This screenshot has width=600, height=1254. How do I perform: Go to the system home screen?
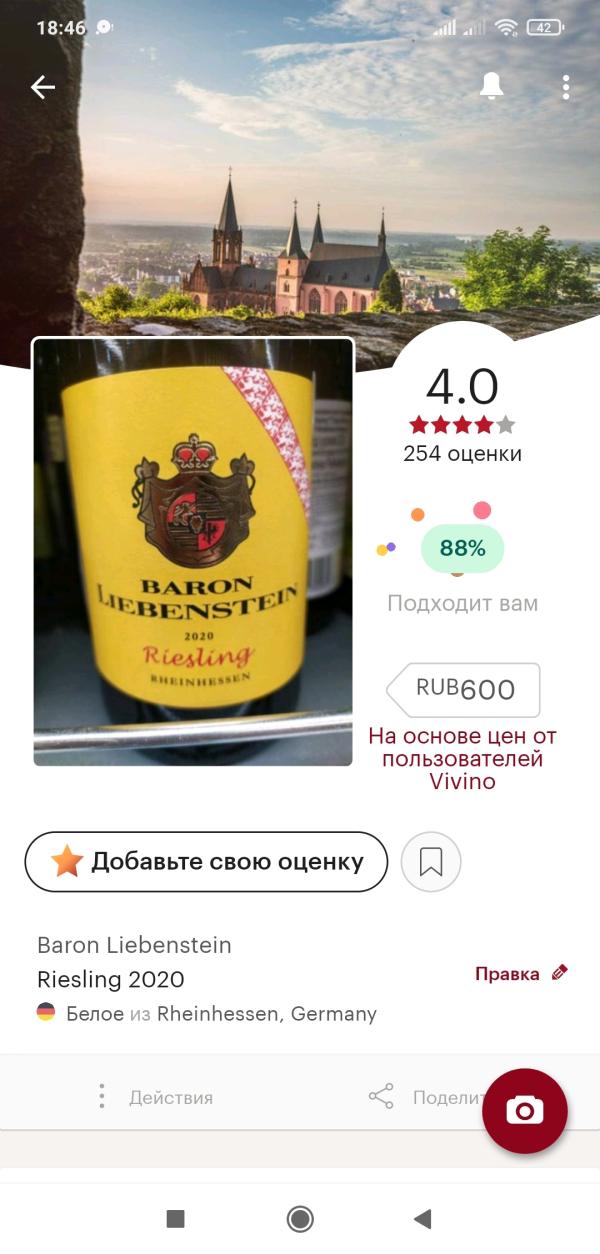pyautogui.click(x=299, y=1218)
